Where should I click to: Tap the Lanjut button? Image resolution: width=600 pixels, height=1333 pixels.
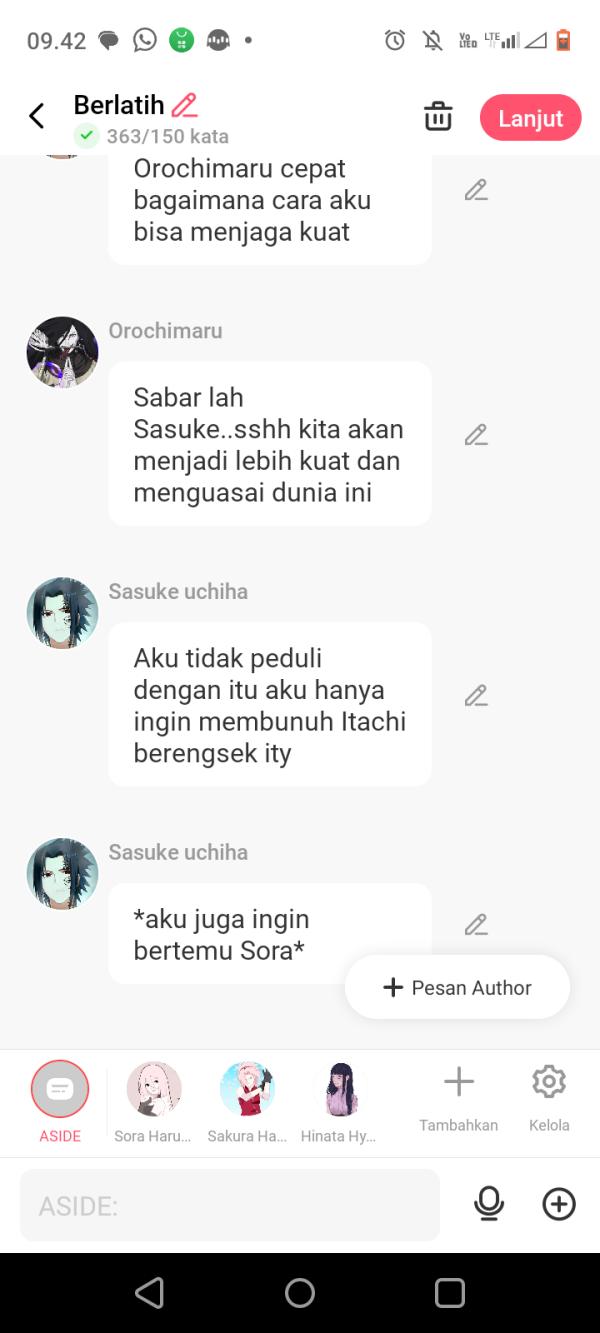pos(530,118)
